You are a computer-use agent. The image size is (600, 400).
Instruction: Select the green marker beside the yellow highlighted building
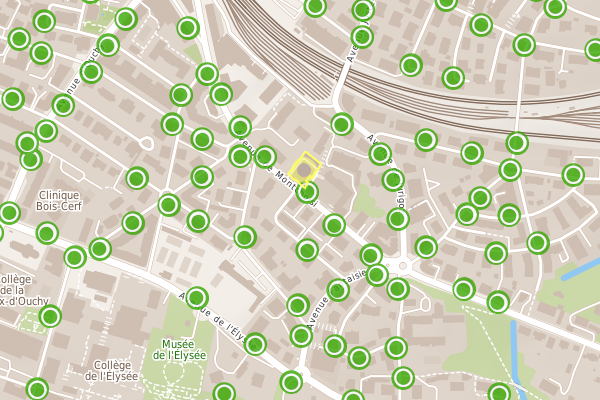[307, 192]
